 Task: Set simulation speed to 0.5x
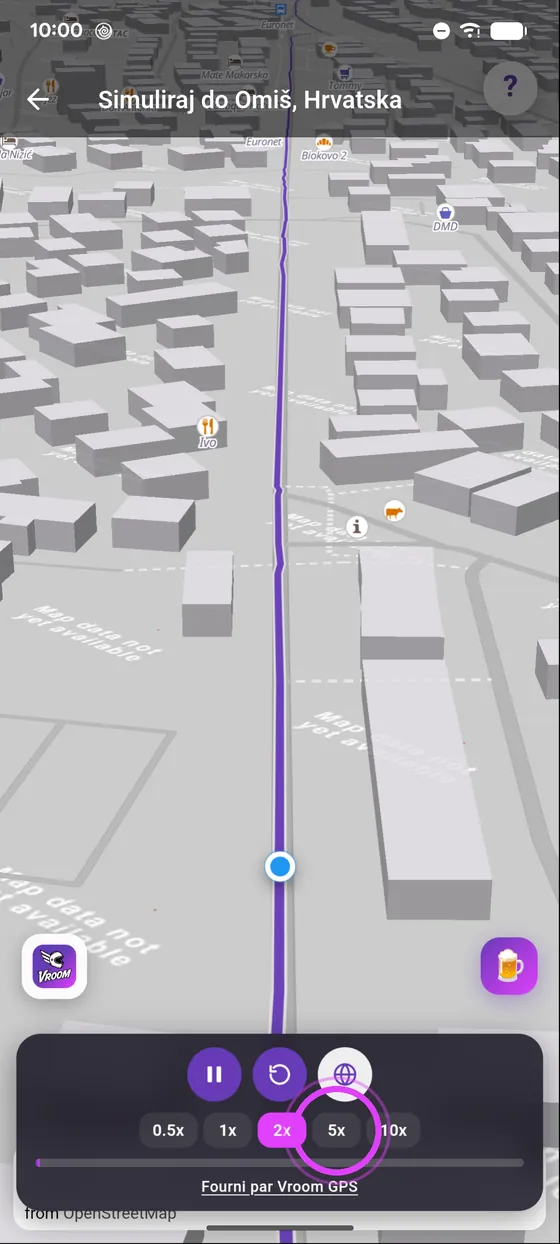(x=168, y=1130)
